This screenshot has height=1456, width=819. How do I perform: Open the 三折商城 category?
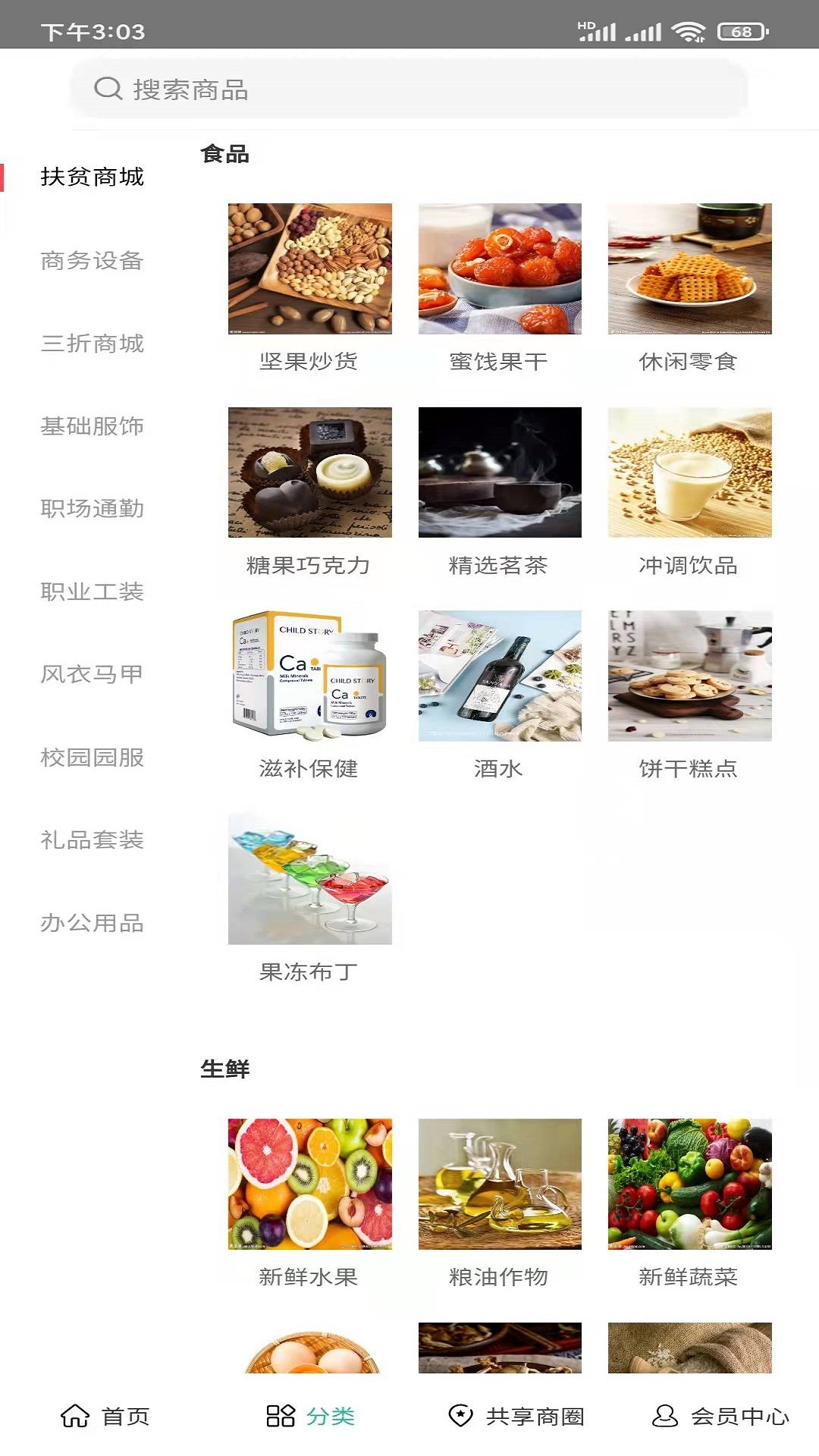coord(93,345)
